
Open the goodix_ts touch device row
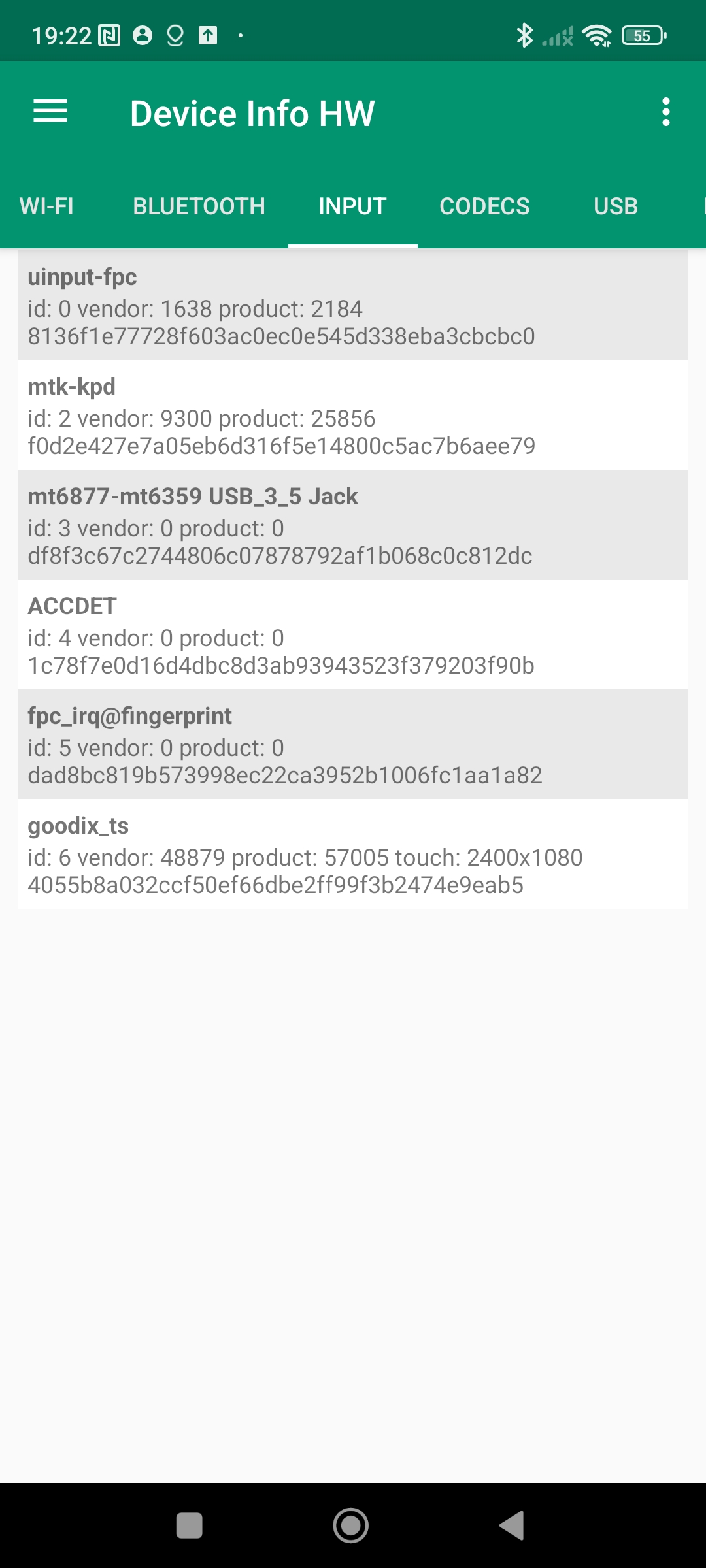tap(353, 854)
